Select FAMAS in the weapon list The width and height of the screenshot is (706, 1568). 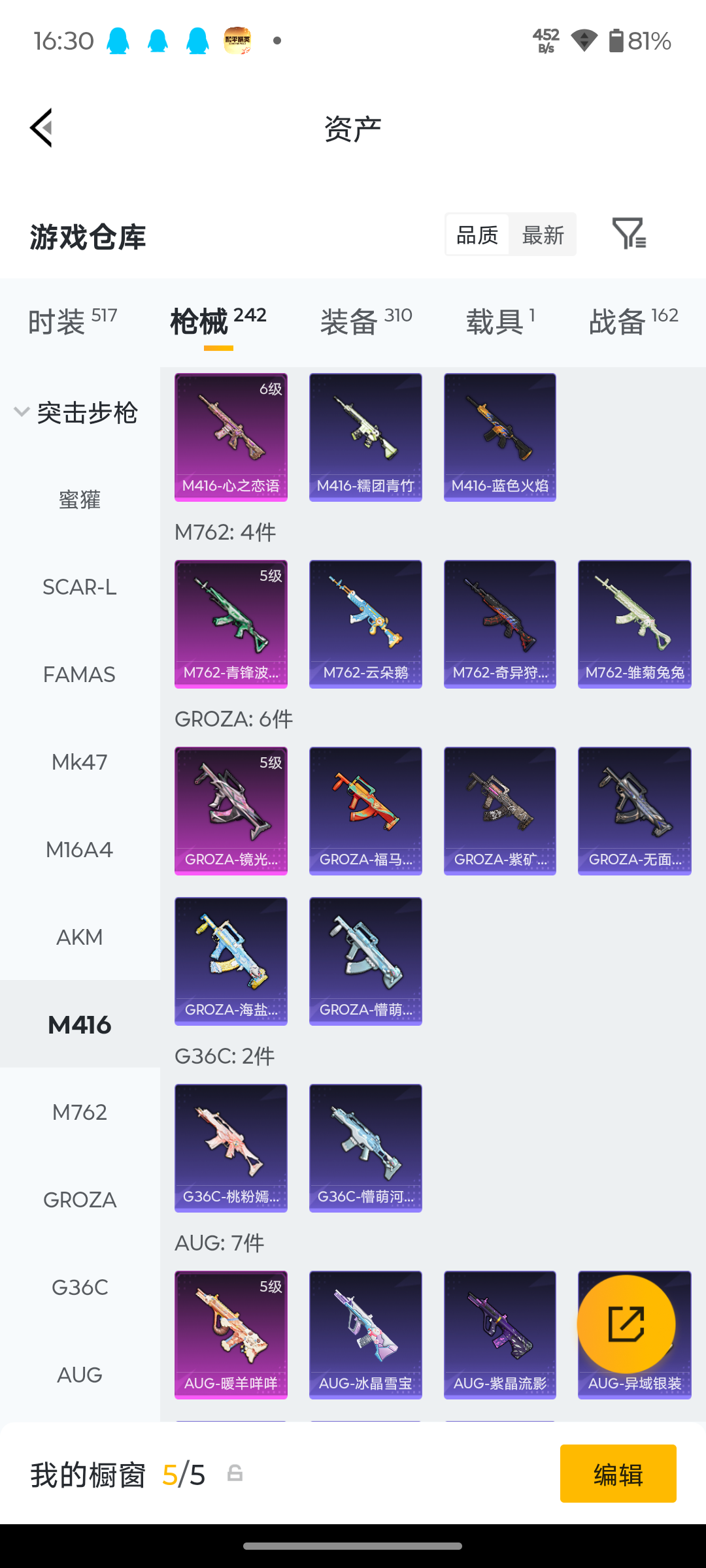(80, 675)
